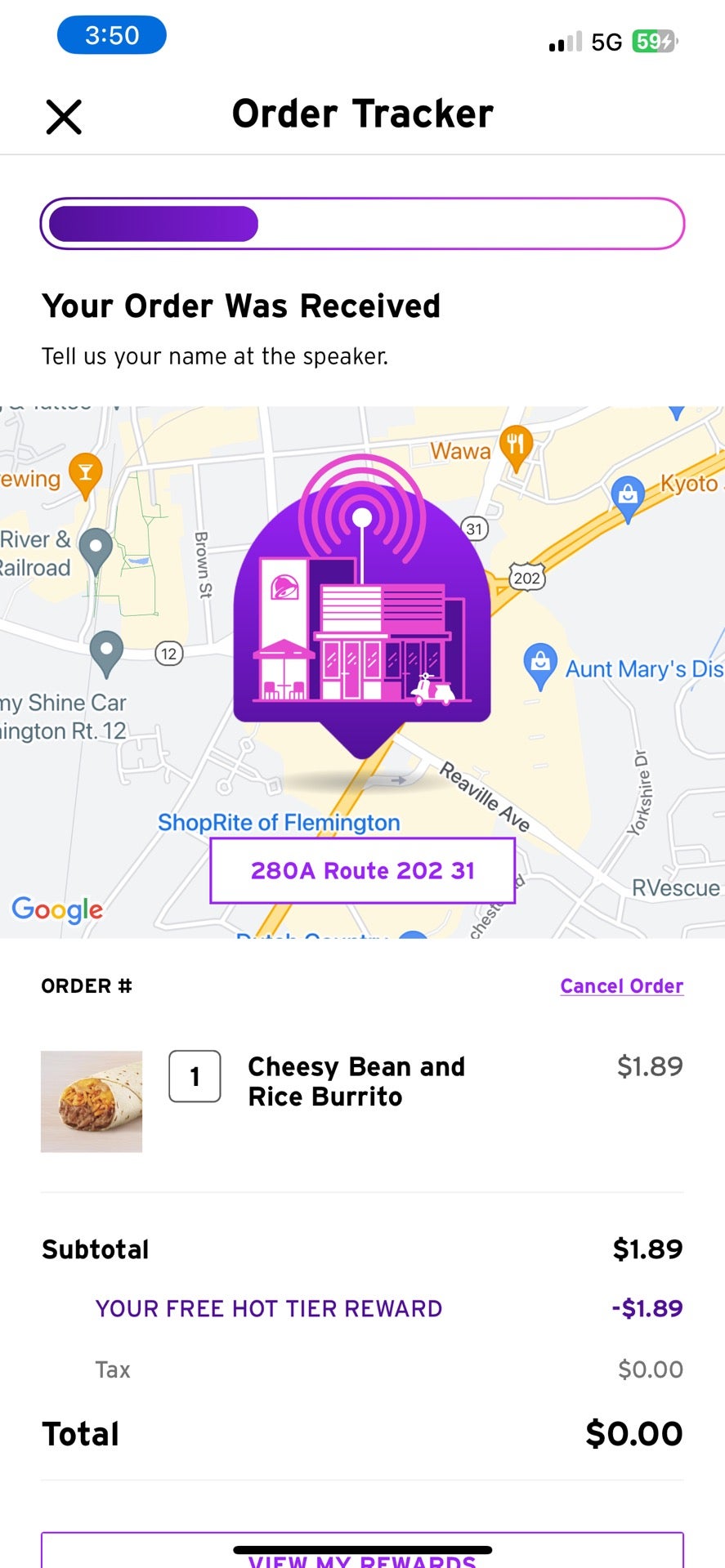Tap the Cancel Order link
The width and height of the screenshot is (725, 1568).
click(x=621, y=986)
